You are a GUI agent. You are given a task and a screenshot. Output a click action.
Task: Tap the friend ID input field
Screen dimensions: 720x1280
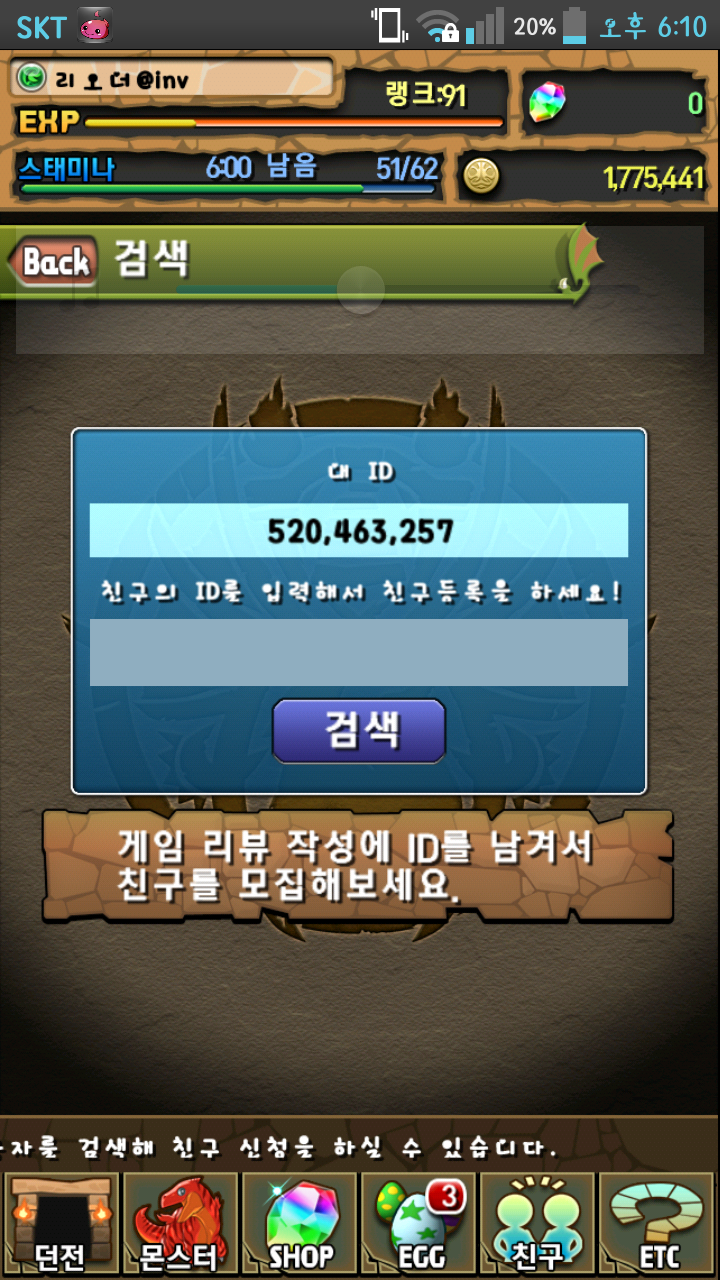point(358,652)
